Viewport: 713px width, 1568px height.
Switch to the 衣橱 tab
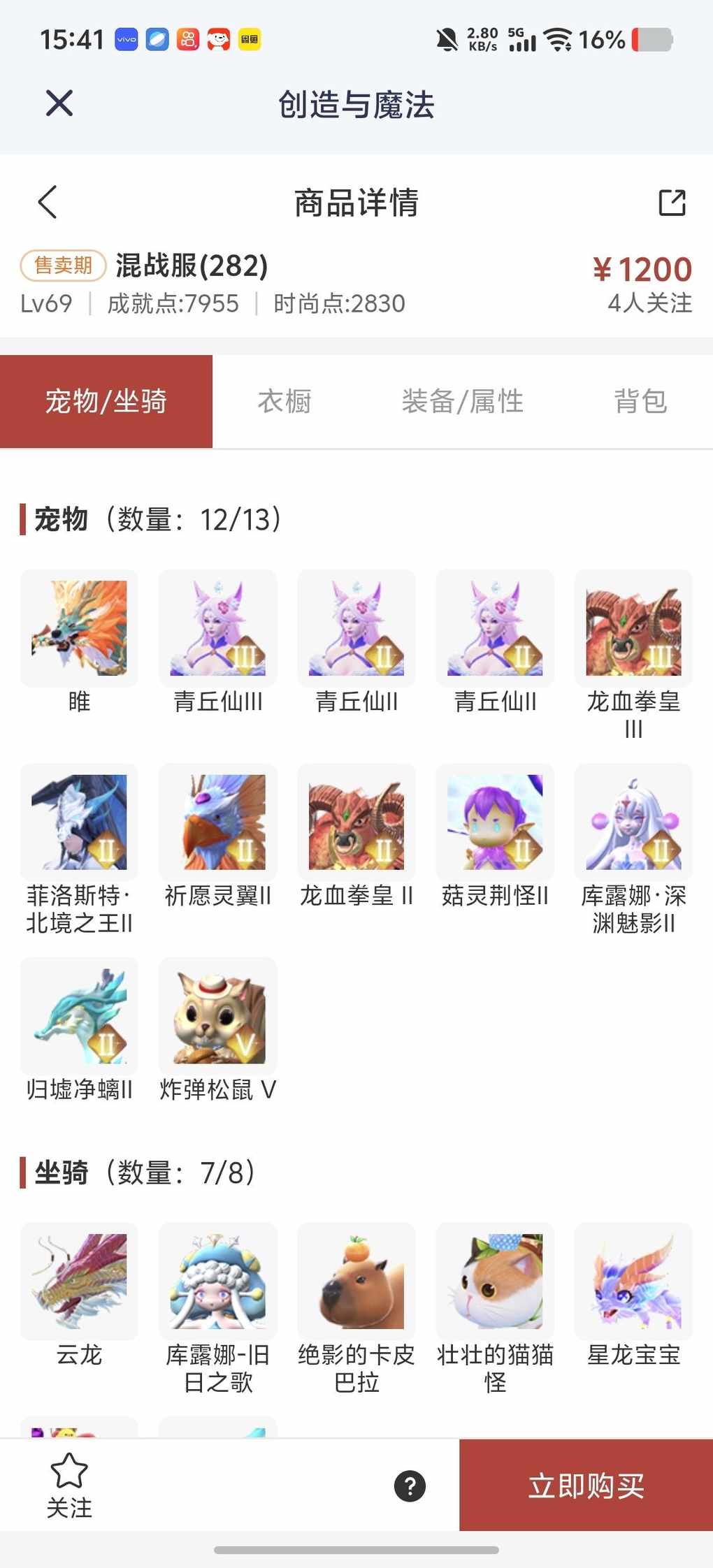[285, 402]
